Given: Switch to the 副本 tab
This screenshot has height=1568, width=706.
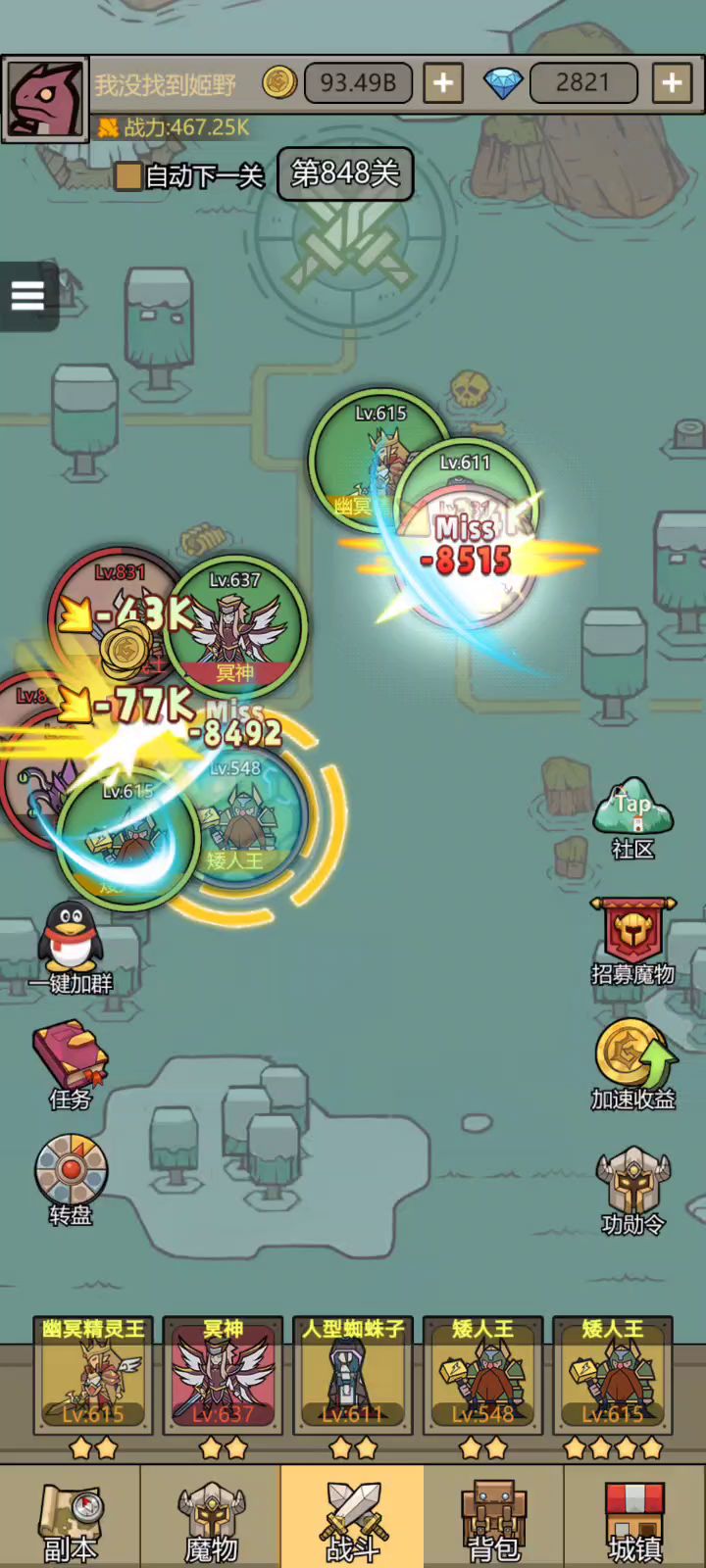Looking at the screenshot, I should point(70,1519).
